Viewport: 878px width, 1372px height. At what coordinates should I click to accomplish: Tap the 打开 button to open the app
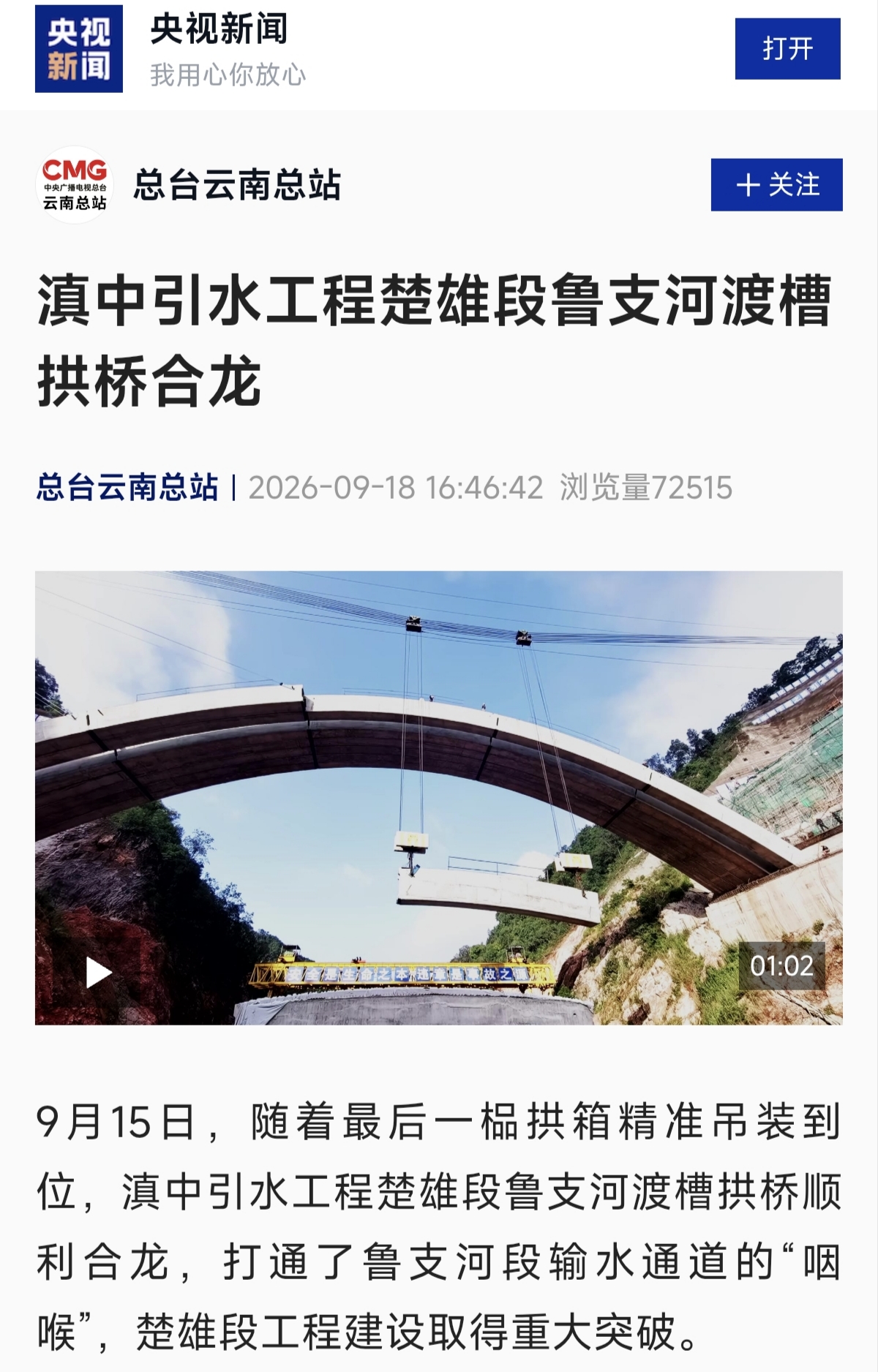(x=787, y=49)
